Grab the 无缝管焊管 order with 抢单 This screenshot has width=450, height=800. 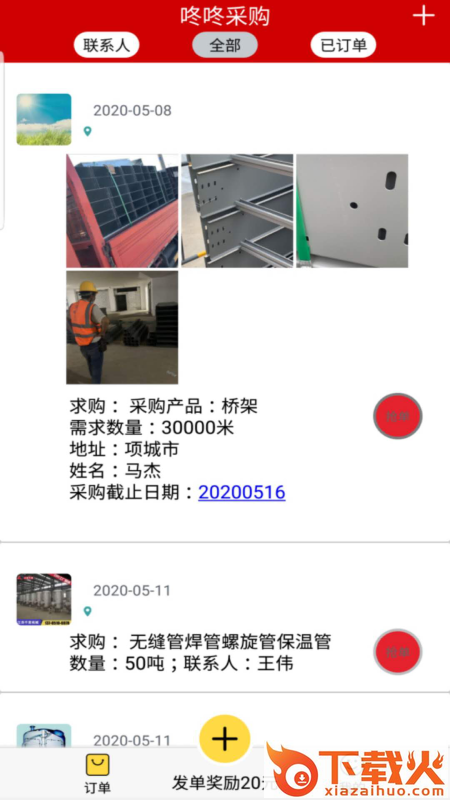[x=398, y=652]
